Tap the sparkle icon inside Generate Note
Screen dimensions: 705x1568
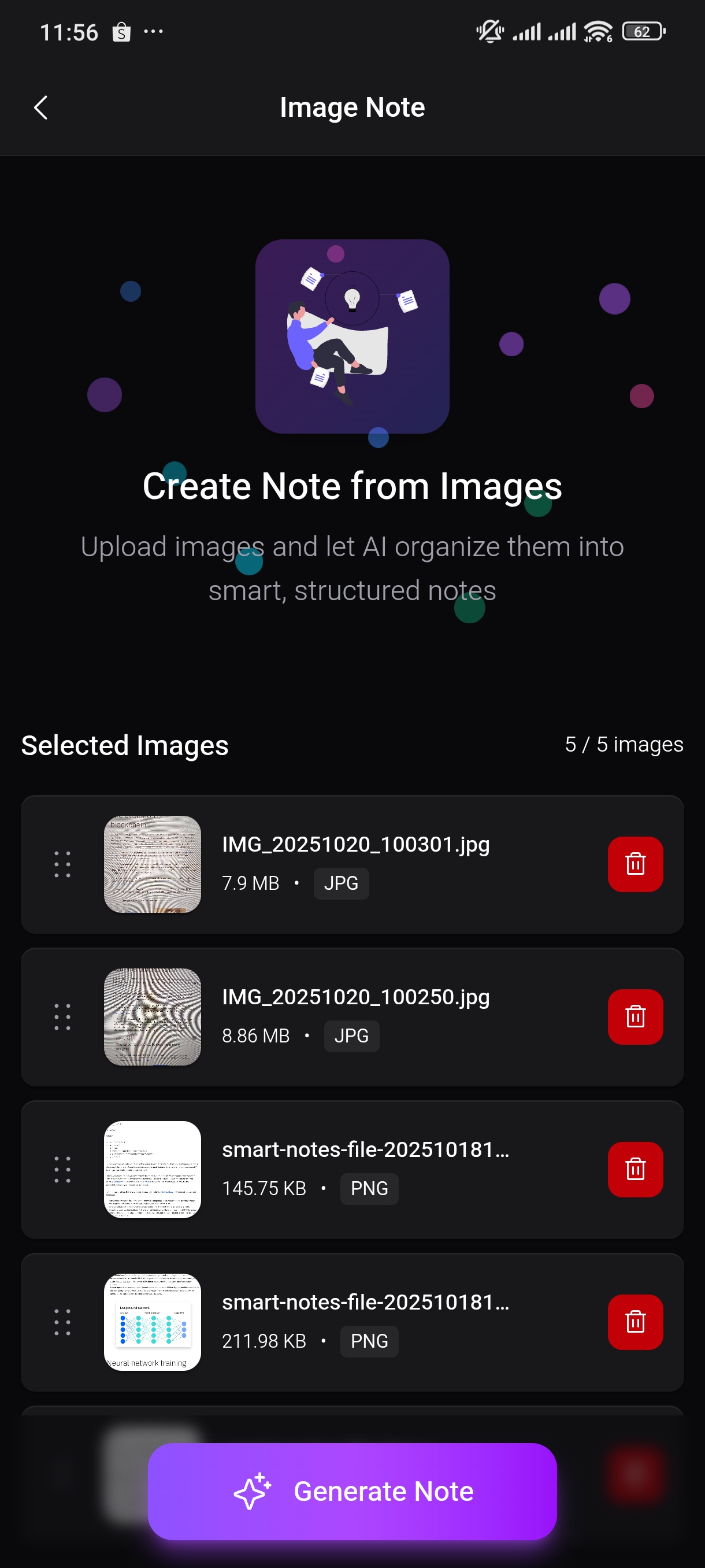coord(254,1491)
